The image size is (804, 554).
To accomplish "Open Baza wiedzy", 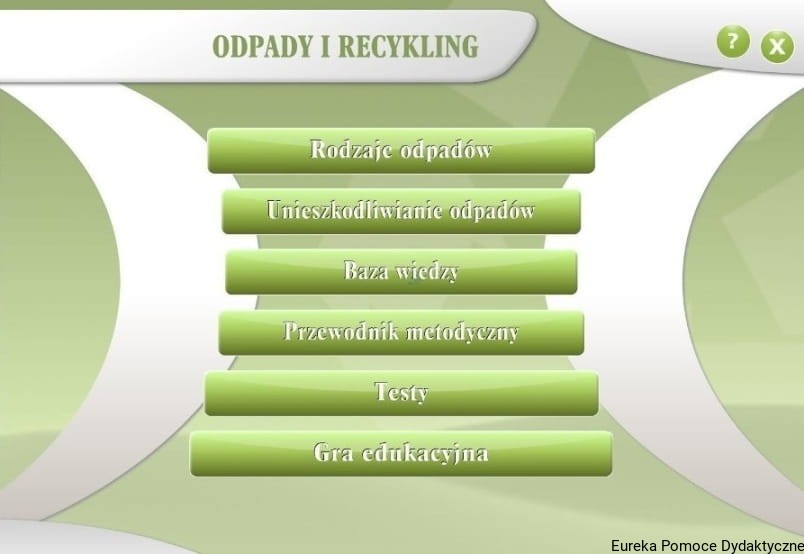I will 401,271.
